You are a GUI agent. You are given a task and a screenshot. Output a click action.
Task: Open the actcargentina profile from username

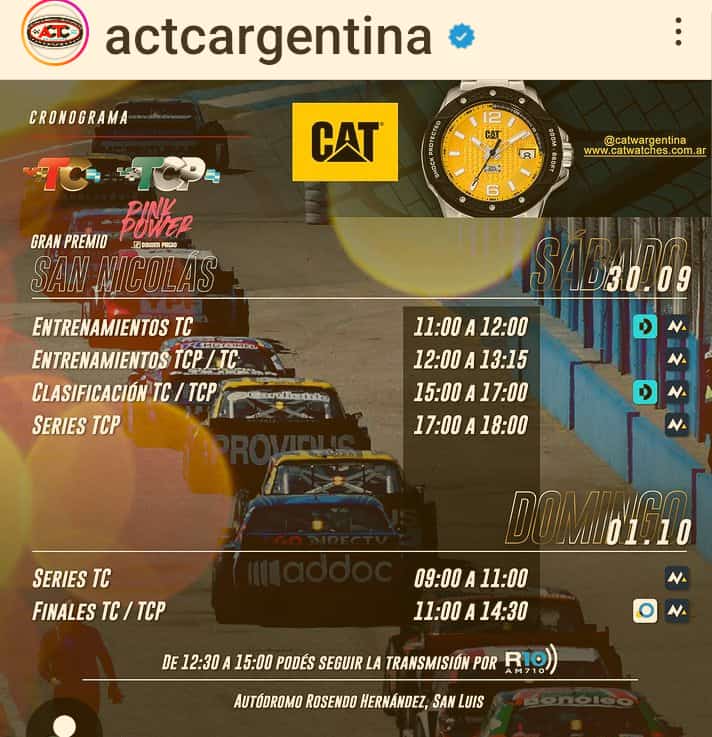point(268,37)
